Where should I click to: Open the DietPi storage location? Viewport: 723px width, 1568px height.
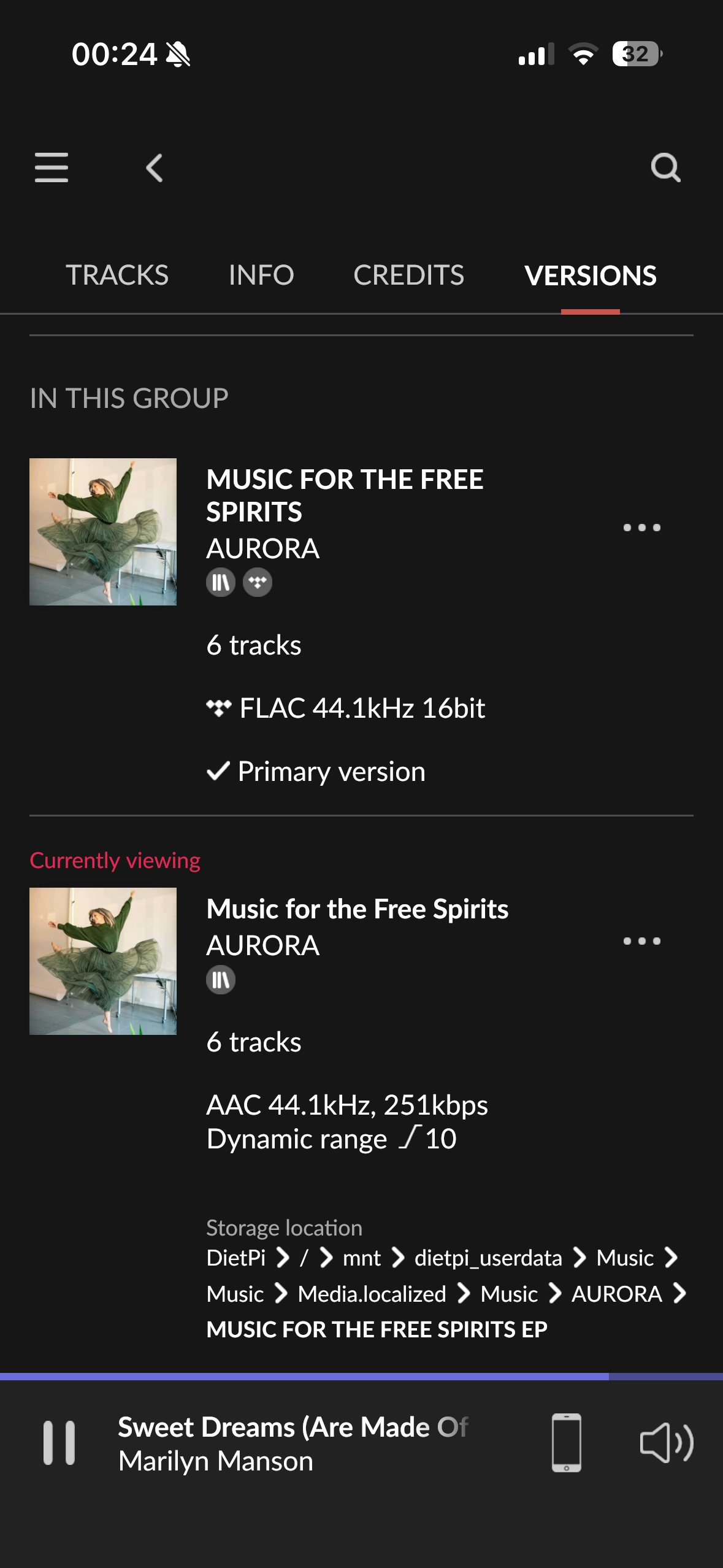(236, 1258)
